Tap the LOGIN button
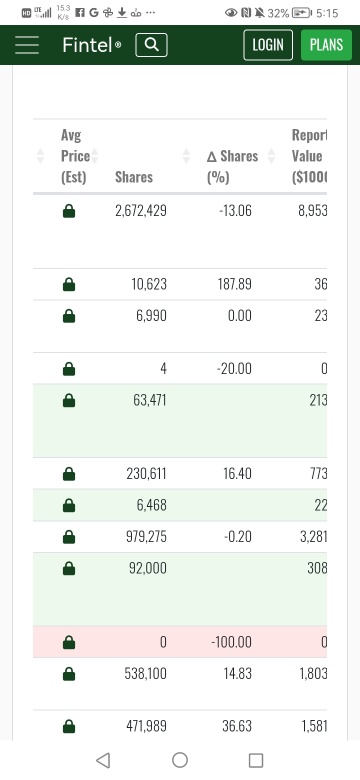The image size is (360, 780). click(x=268, y=45)
